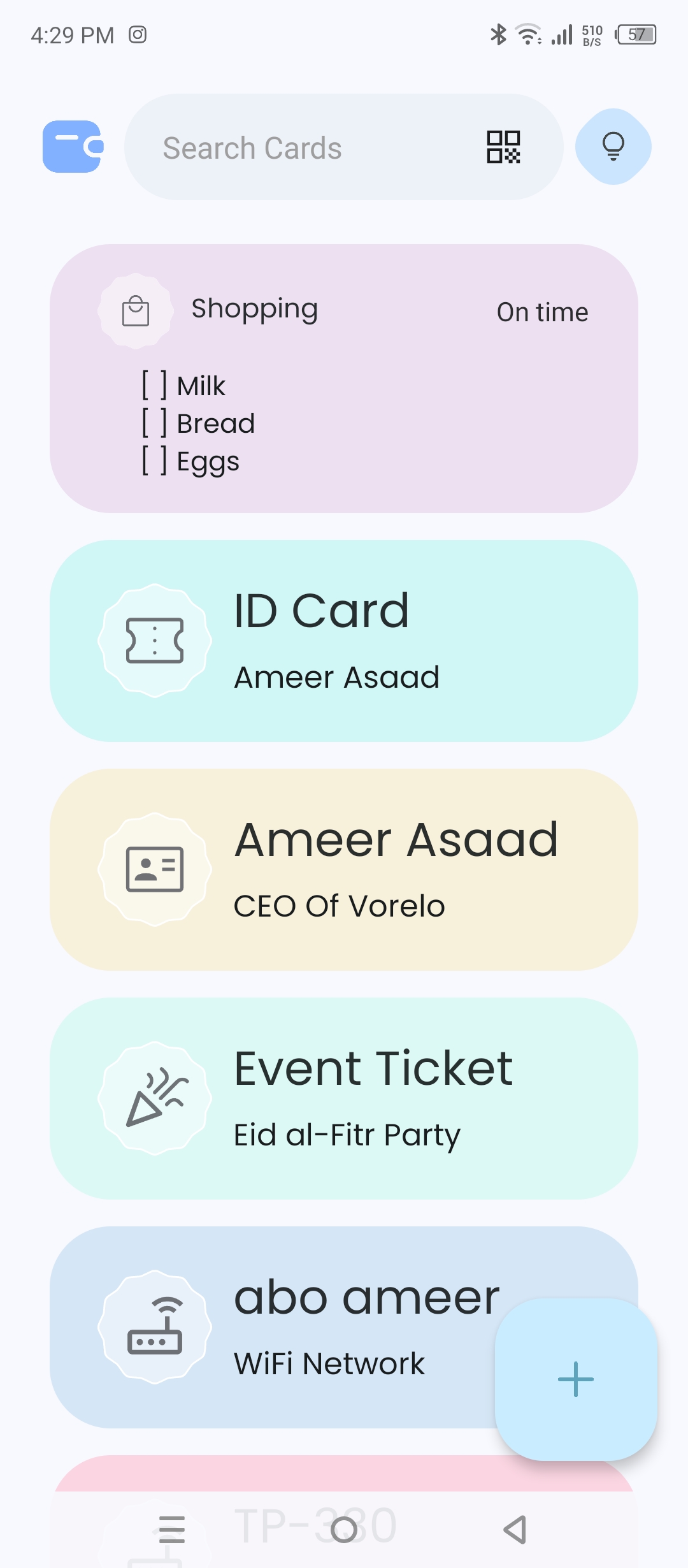Open the CEO Of Vorelo business card
Viewport: 688px width, 1568px height.
click(x=344, y=869)
